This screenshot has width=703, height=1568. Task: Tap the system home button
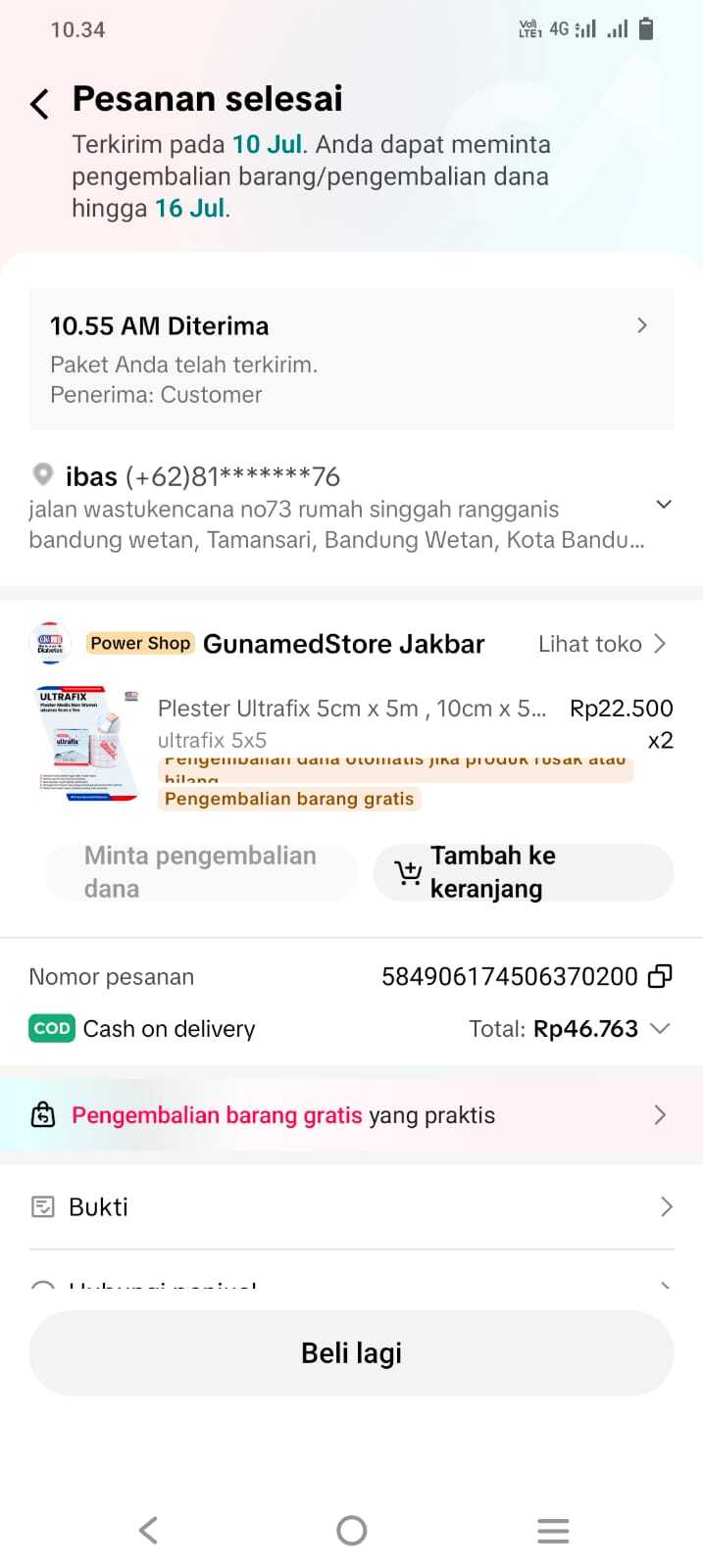(351, 1530)
